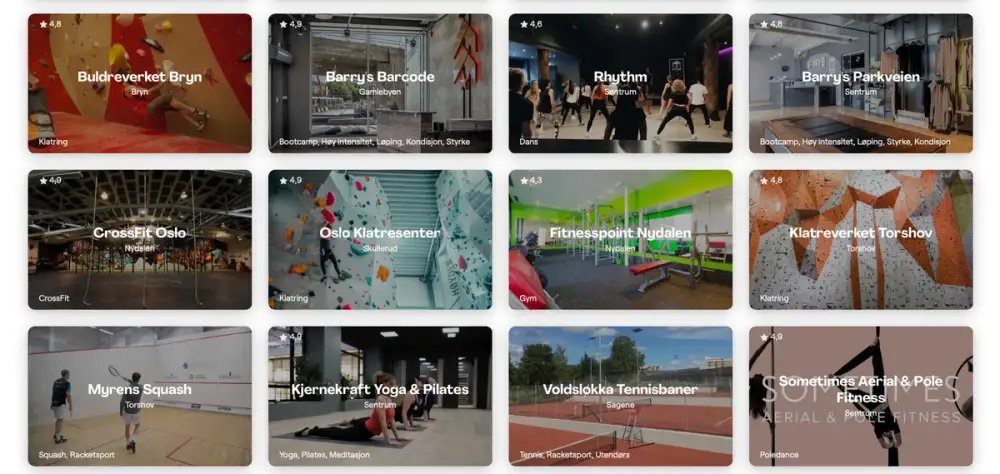Image resolution: width=1000 pixels, height=474 pixels.
Task: Open the Myrens Squash card
Action: tap(139, 395)
